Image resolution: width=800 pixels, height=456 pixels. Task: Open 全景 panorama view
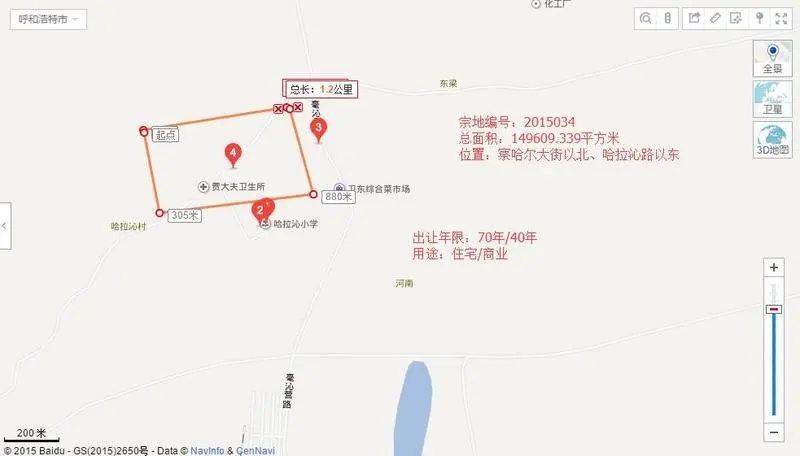click(x=772, y=58)
